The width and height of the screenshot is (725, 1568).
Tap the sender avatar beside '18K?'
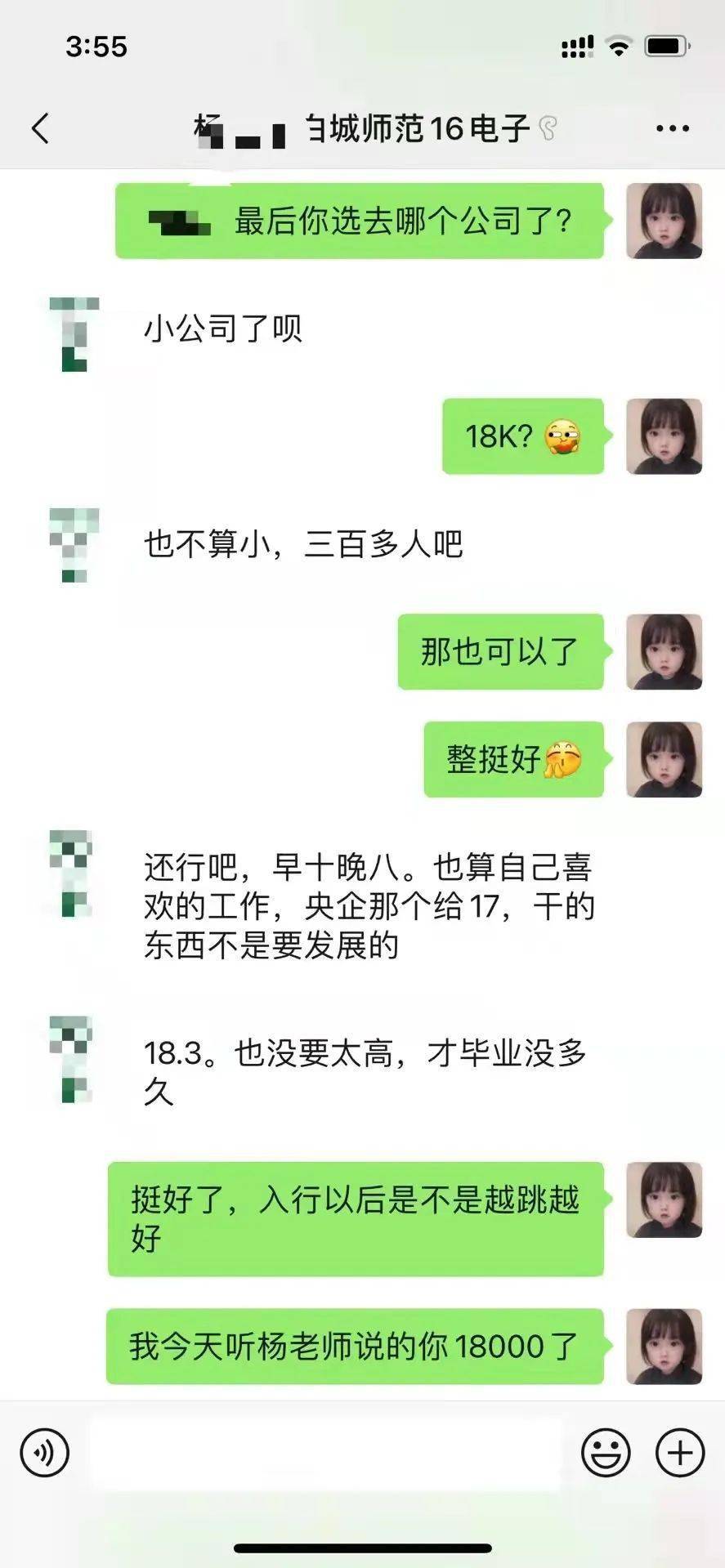pos(664,436)
